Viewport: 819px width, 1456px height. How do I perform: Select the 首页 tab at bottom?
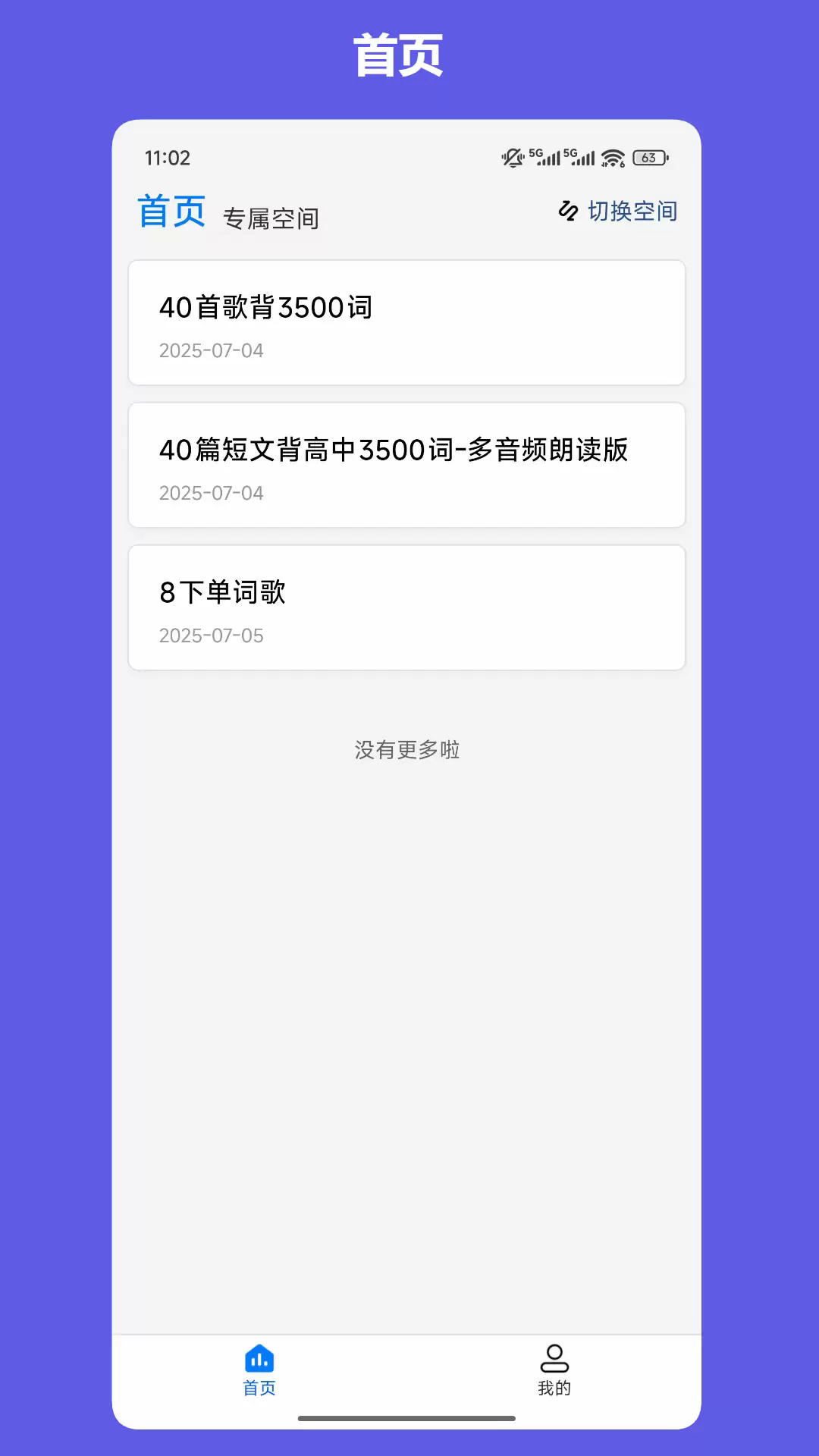coord(260,1373)
